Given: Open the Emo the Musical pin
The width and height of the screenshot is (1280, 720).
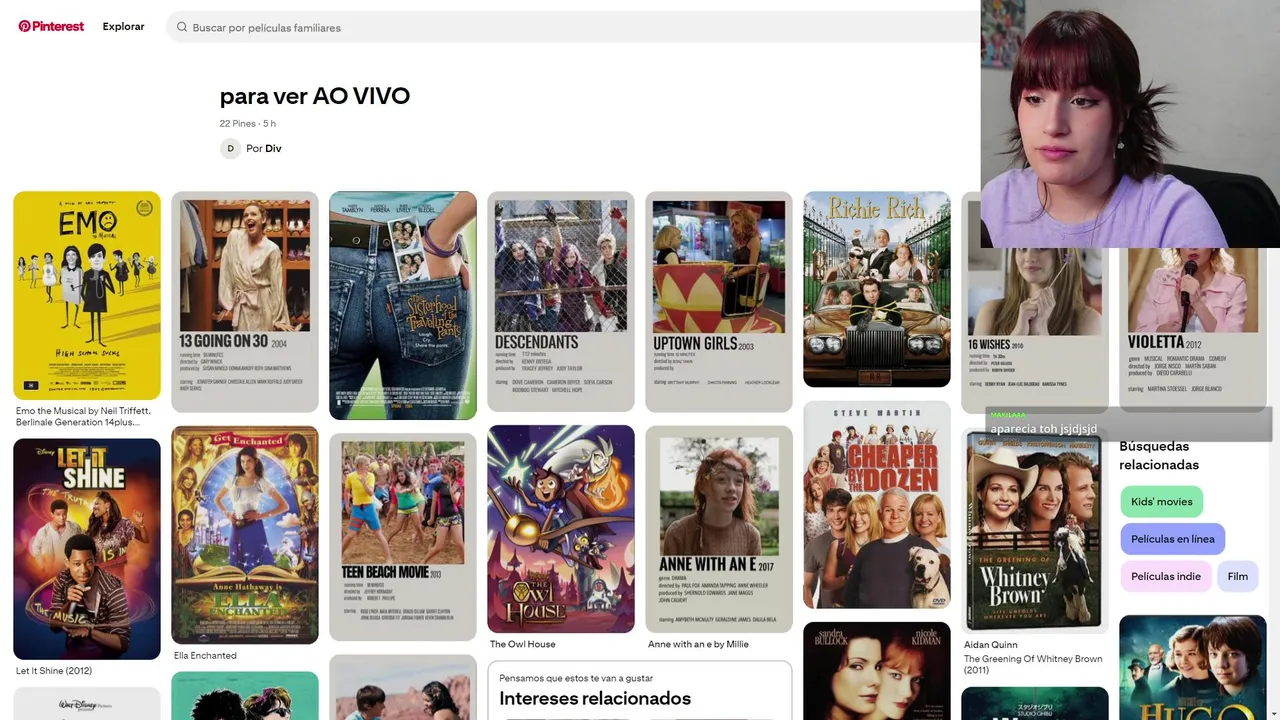Looking at the screenshot, I should (87, 295).
